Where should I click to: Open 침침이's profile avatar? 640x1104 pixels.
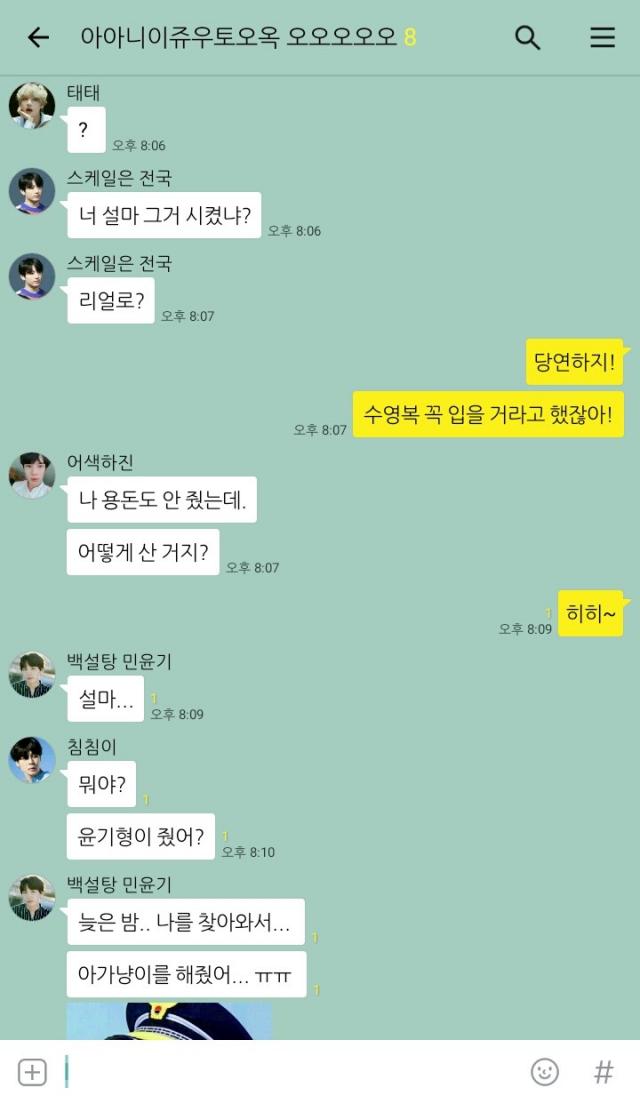(32, 760)
